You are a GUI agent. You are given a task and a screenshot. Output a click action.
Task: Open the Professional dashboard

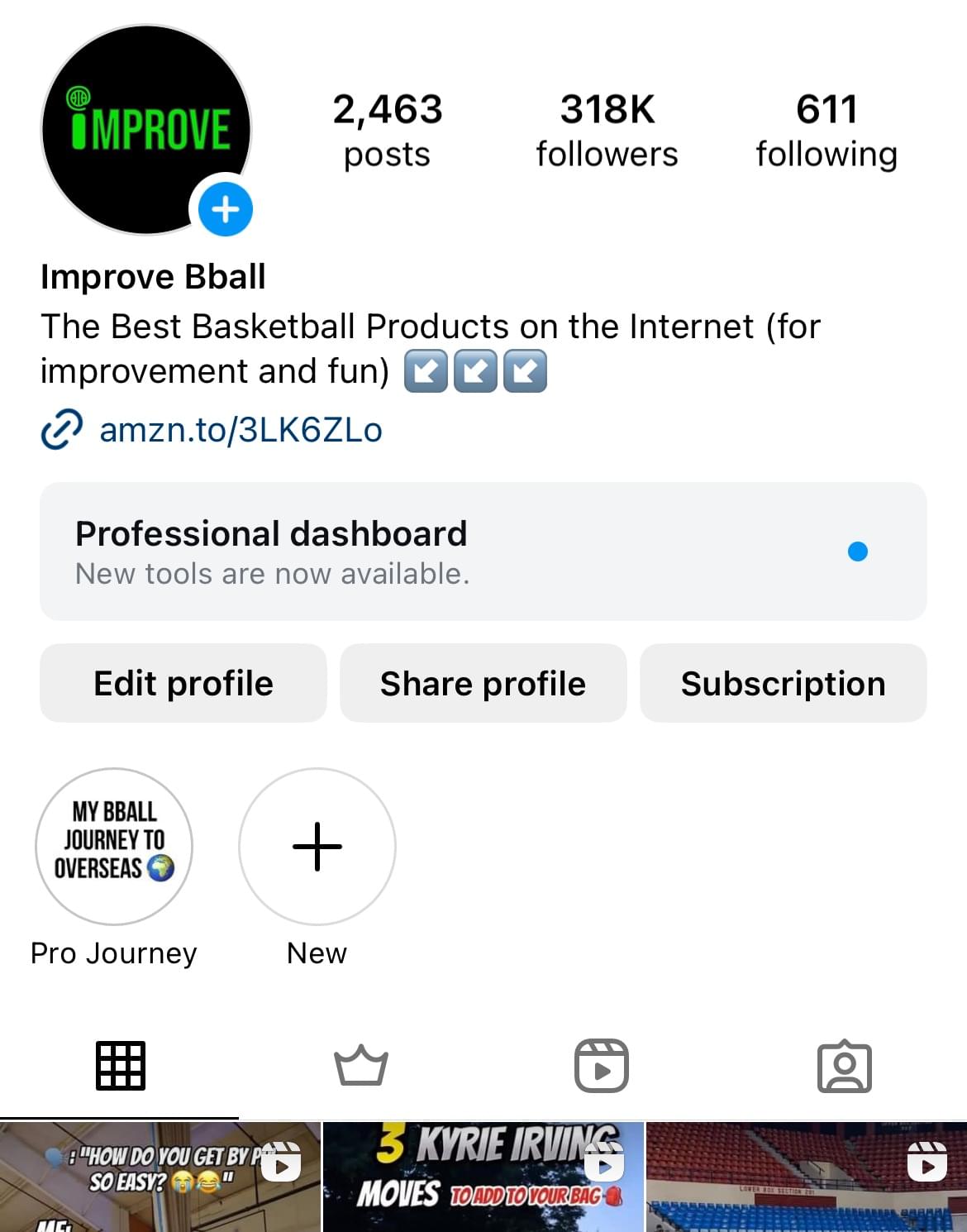point(483,552)
